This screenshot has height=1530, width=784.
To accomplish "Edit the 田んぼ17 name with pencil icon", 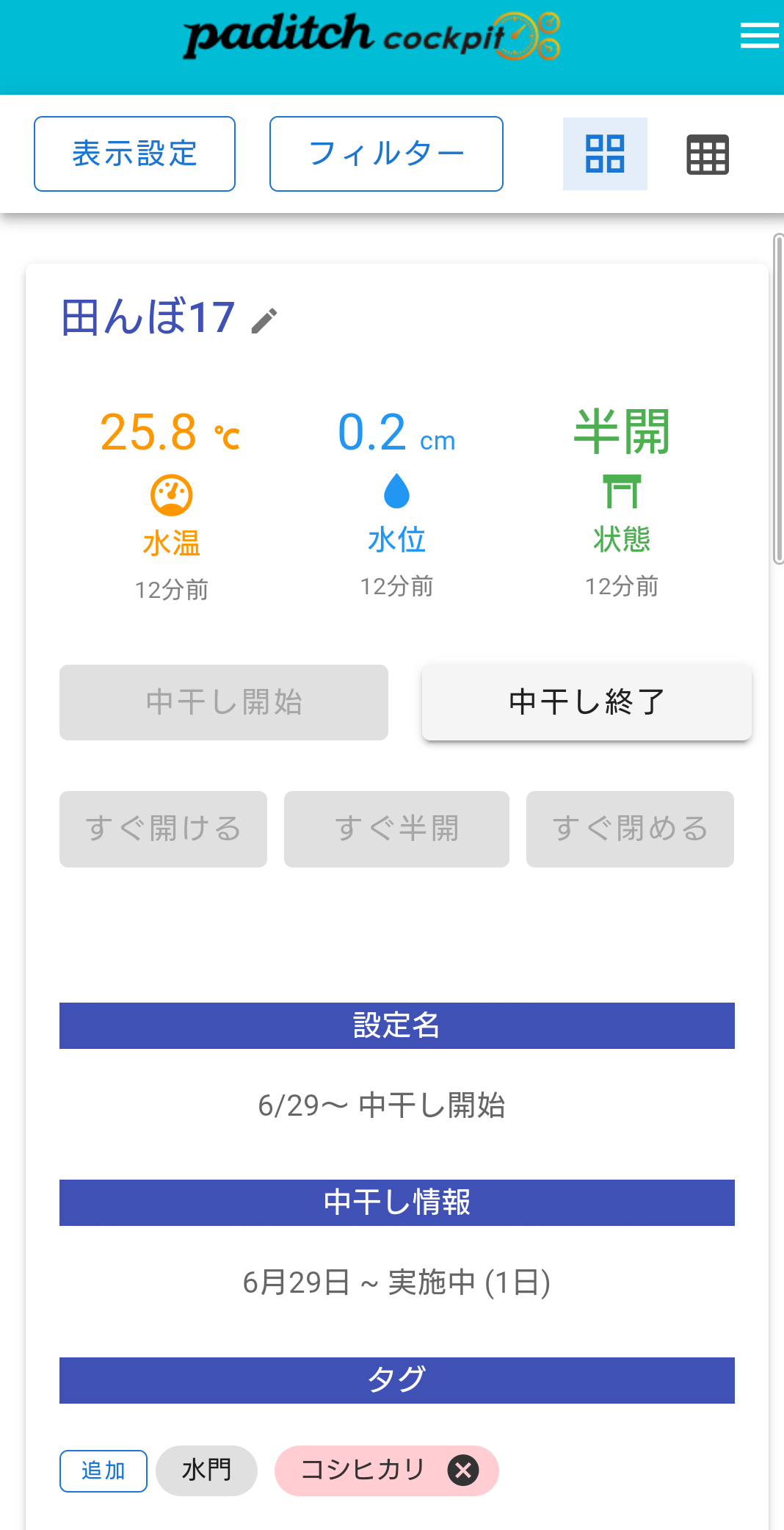I will pos(264,321).
